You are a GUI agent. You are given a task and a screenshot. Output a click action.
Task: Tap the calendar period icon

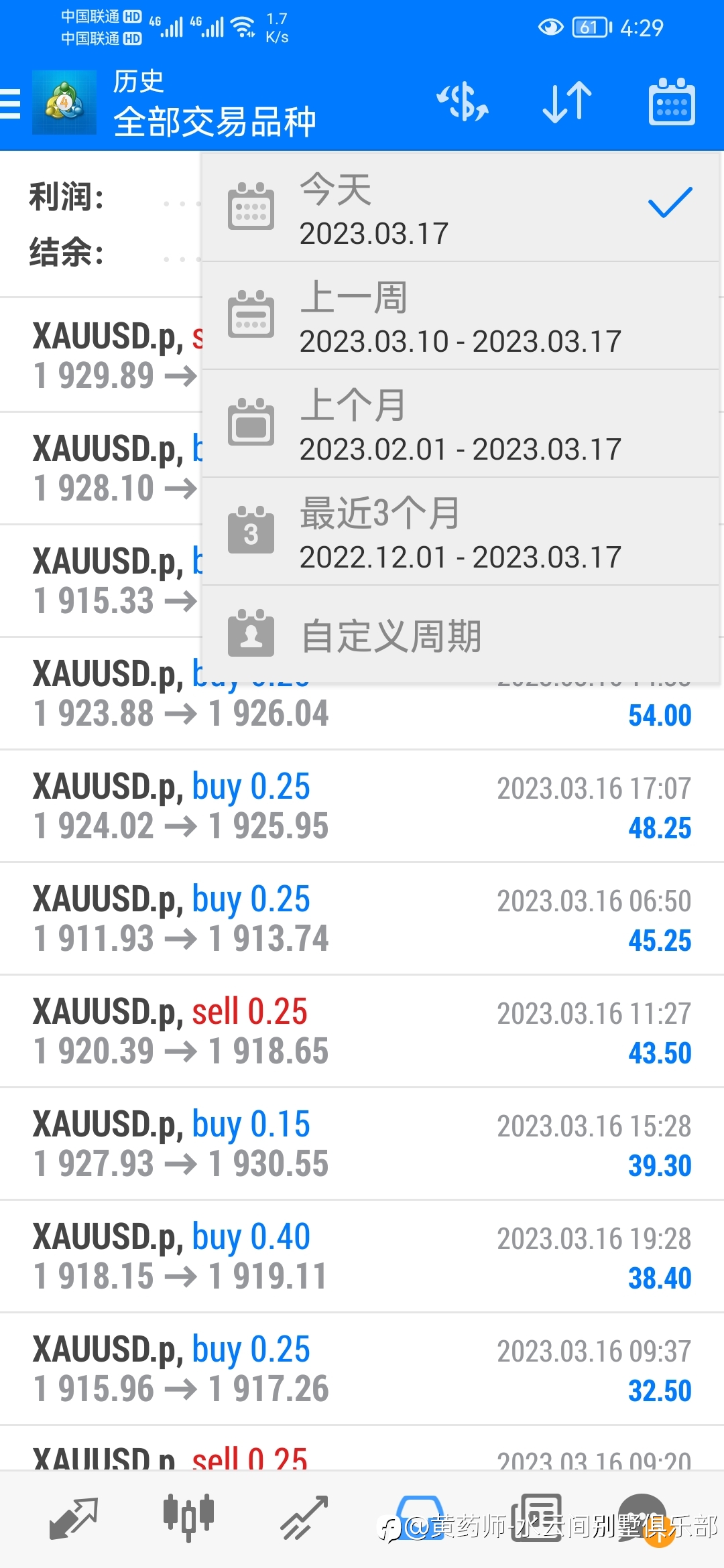coord(672,103)
